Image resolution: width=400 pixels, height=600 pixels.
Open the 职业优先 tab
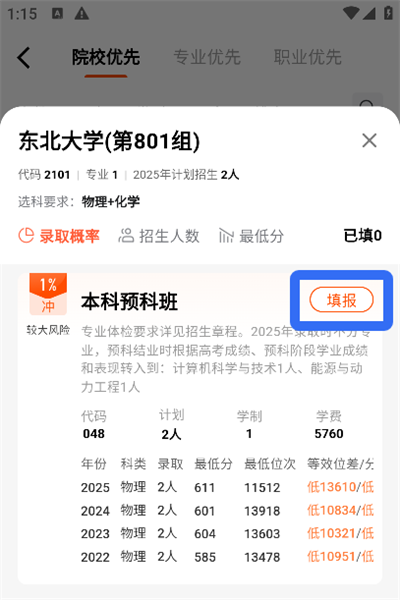(307, 57)
